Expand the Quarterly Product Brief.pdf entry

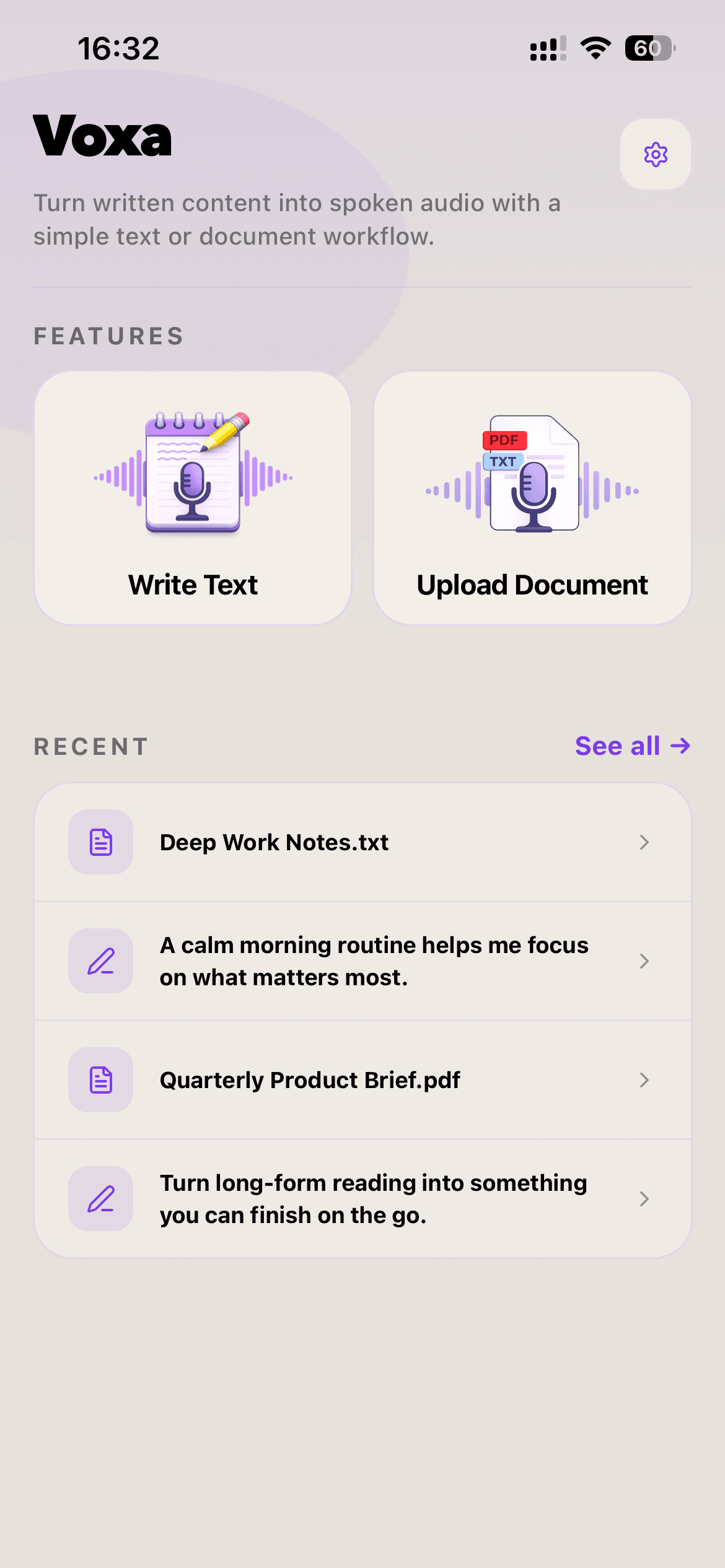644,1079
